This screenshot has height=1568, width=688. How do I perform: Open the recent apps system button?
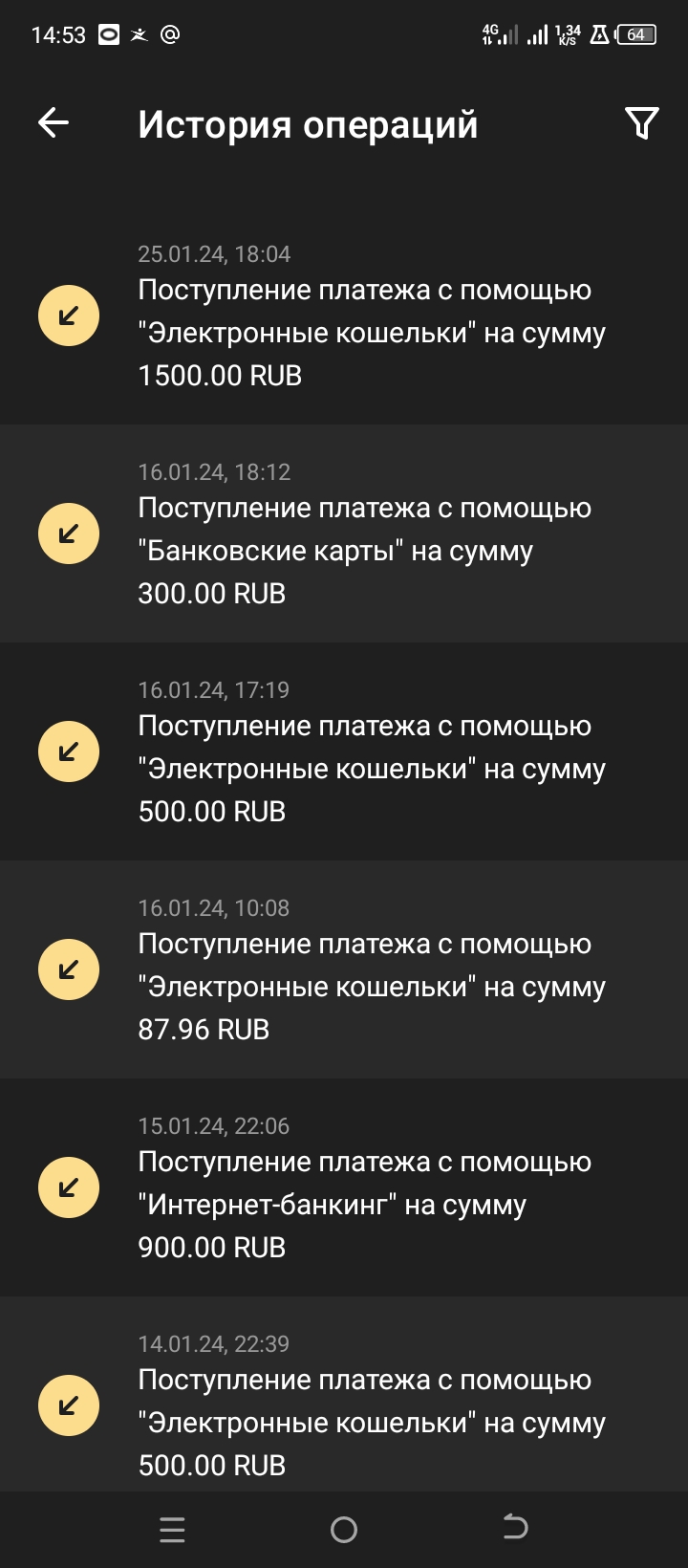172,1530
